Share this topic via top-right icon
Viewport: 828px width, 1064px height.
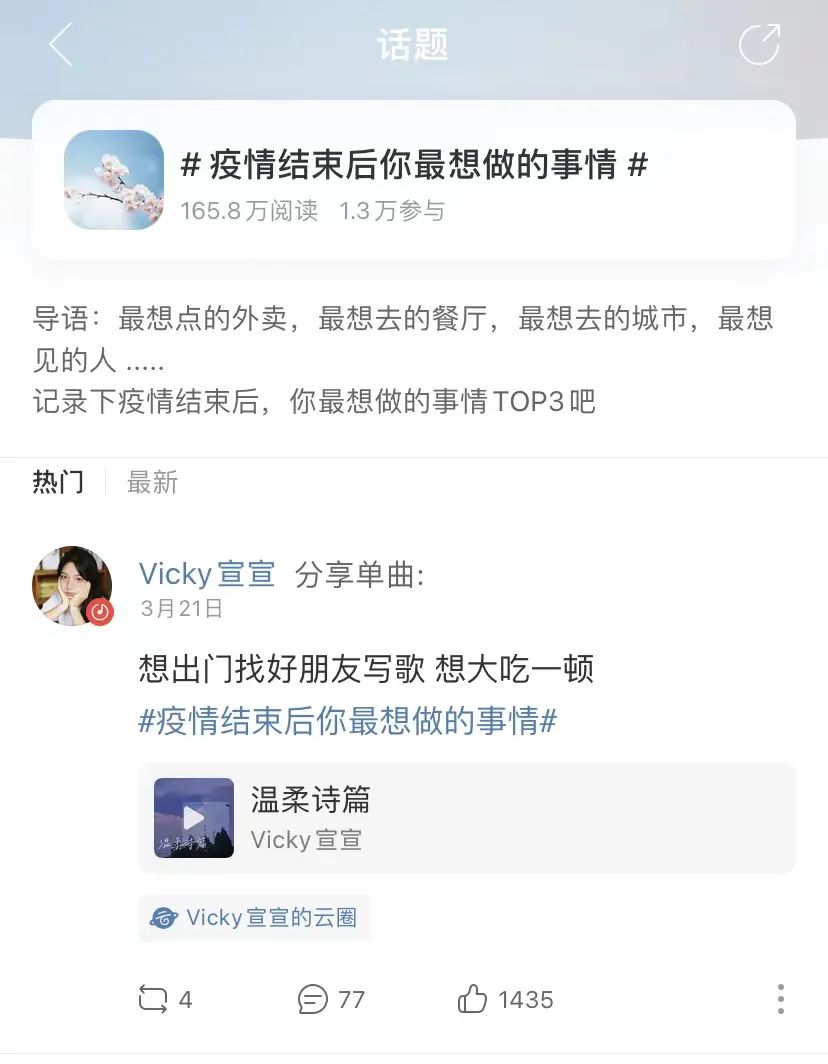click(x=758, y=45)
